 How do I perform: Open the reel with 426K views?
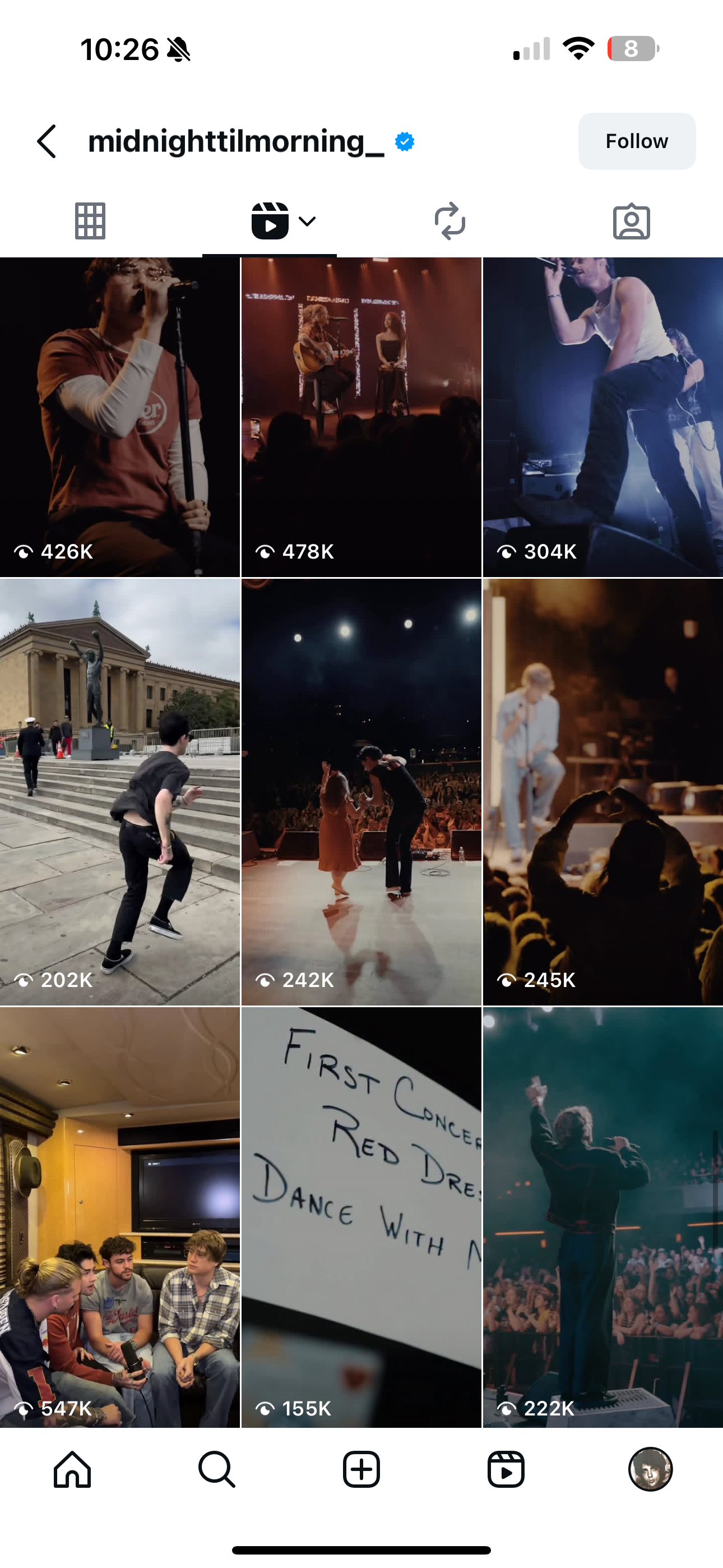pyautogui.click(x=120, y=417)
